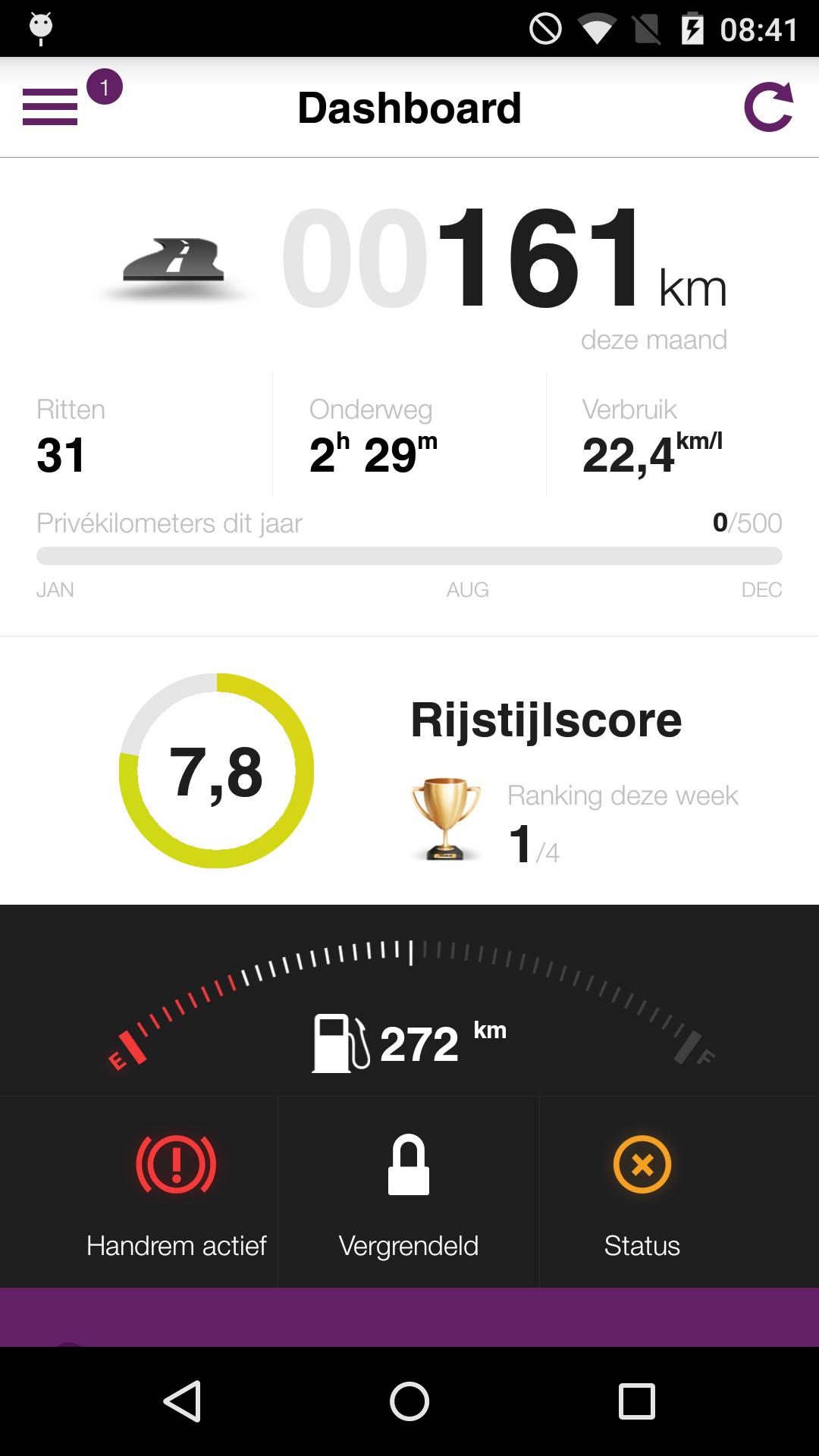Open the hamburger menu
This screenshot has width=819, height=1456.
51,107
